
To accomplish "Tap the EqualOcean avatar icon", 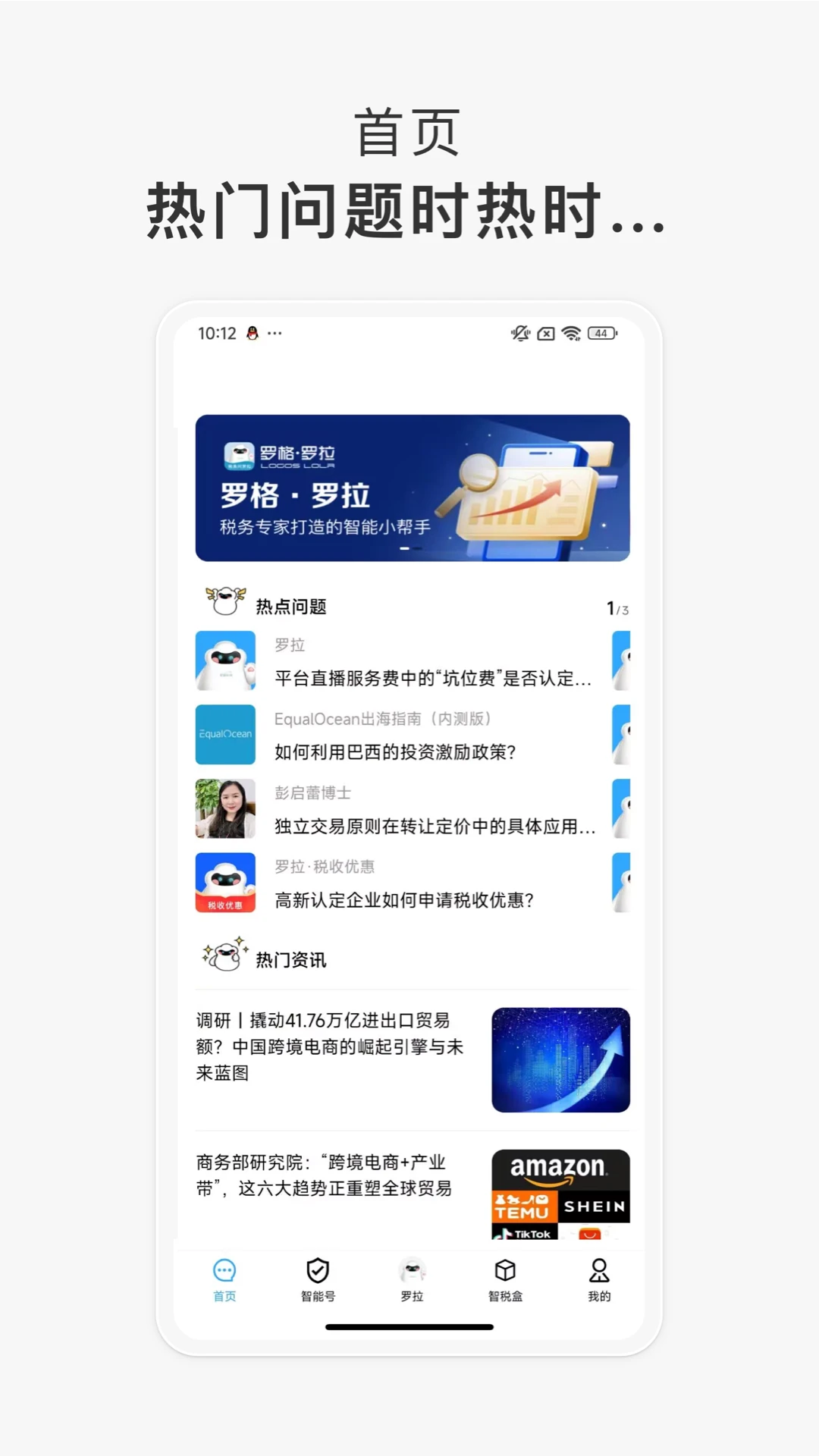I will pyautogui.click(x=224, y=734).
